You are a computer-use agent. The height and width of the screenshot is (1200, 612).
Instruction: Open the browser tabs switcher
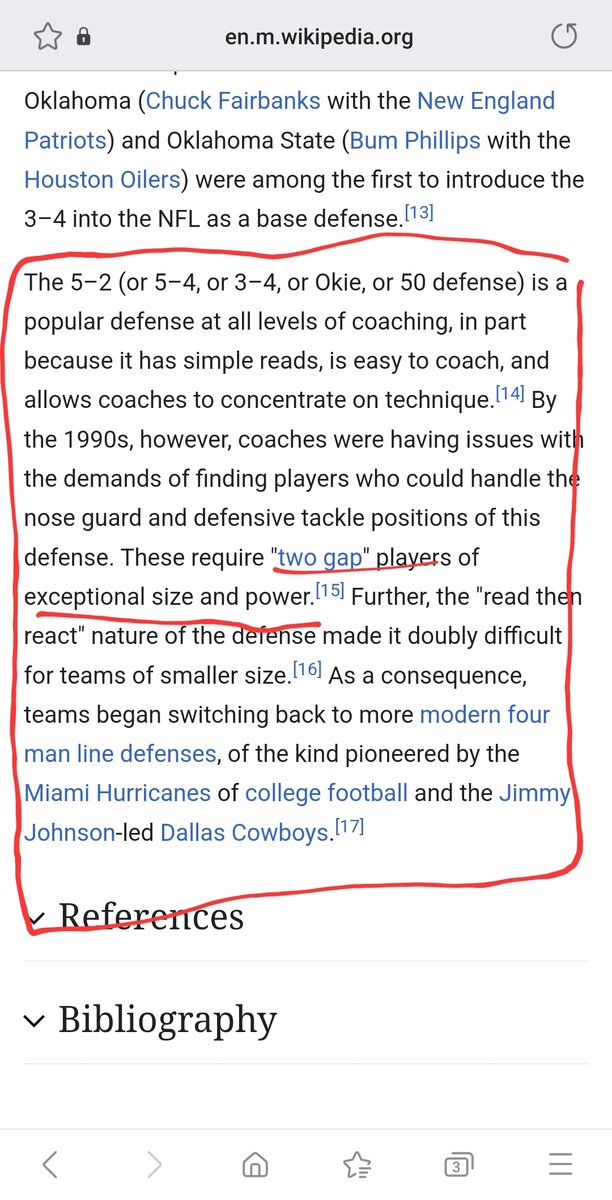click(x=458, y=1164)
